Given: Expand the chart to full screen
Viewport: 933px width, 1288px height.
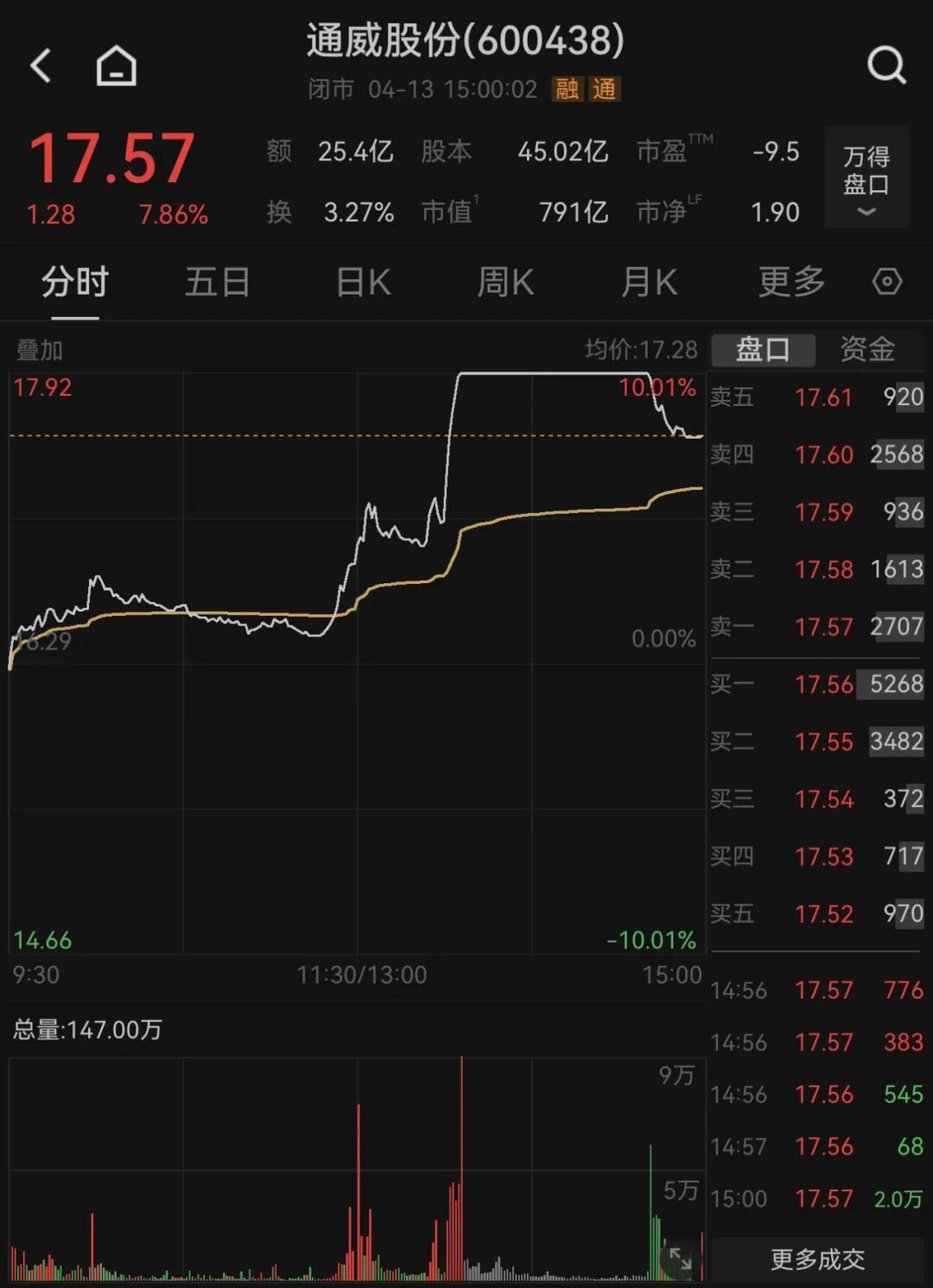Looking at the screenshot, I should pos(681,1259).
